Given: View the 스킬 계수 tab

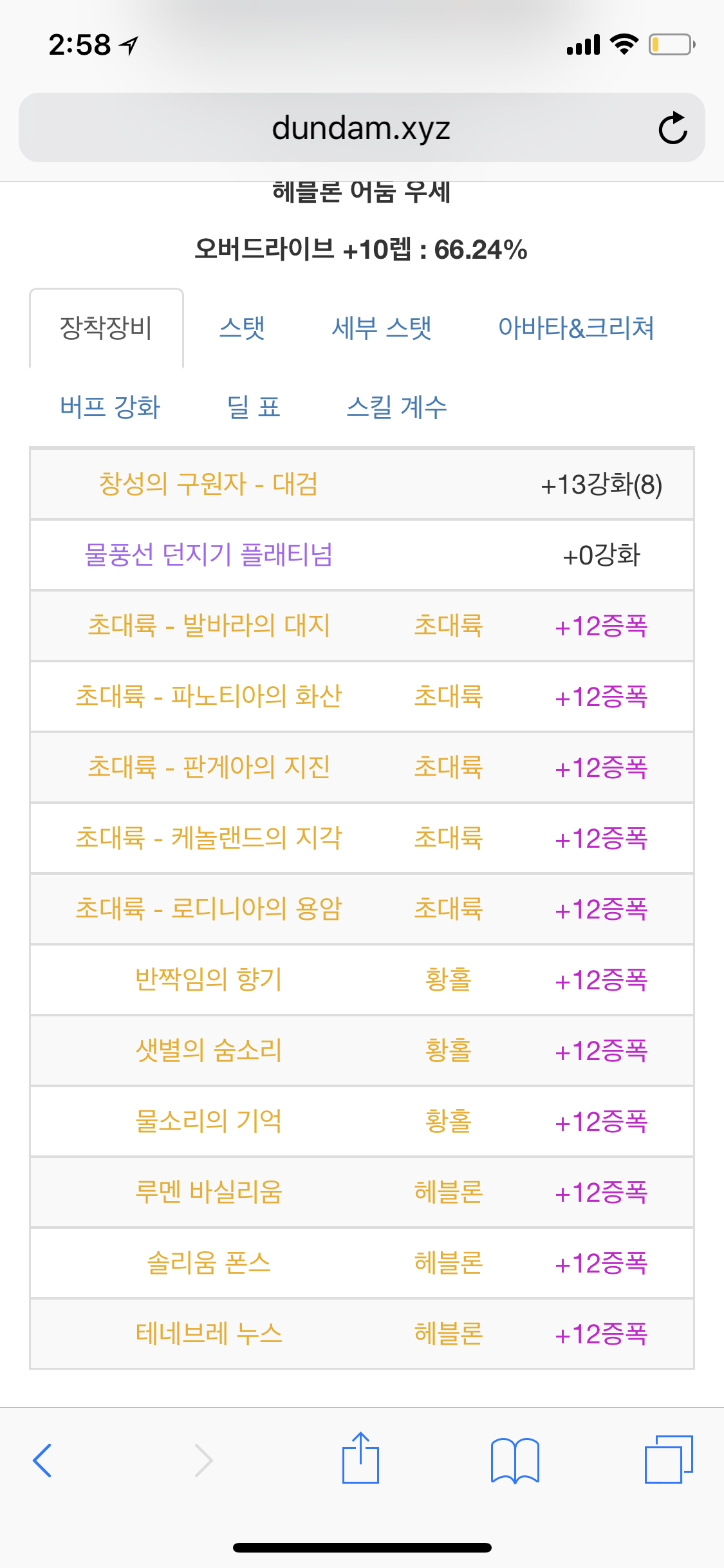Looking at the screenshot, I should [x=396, y=407].
